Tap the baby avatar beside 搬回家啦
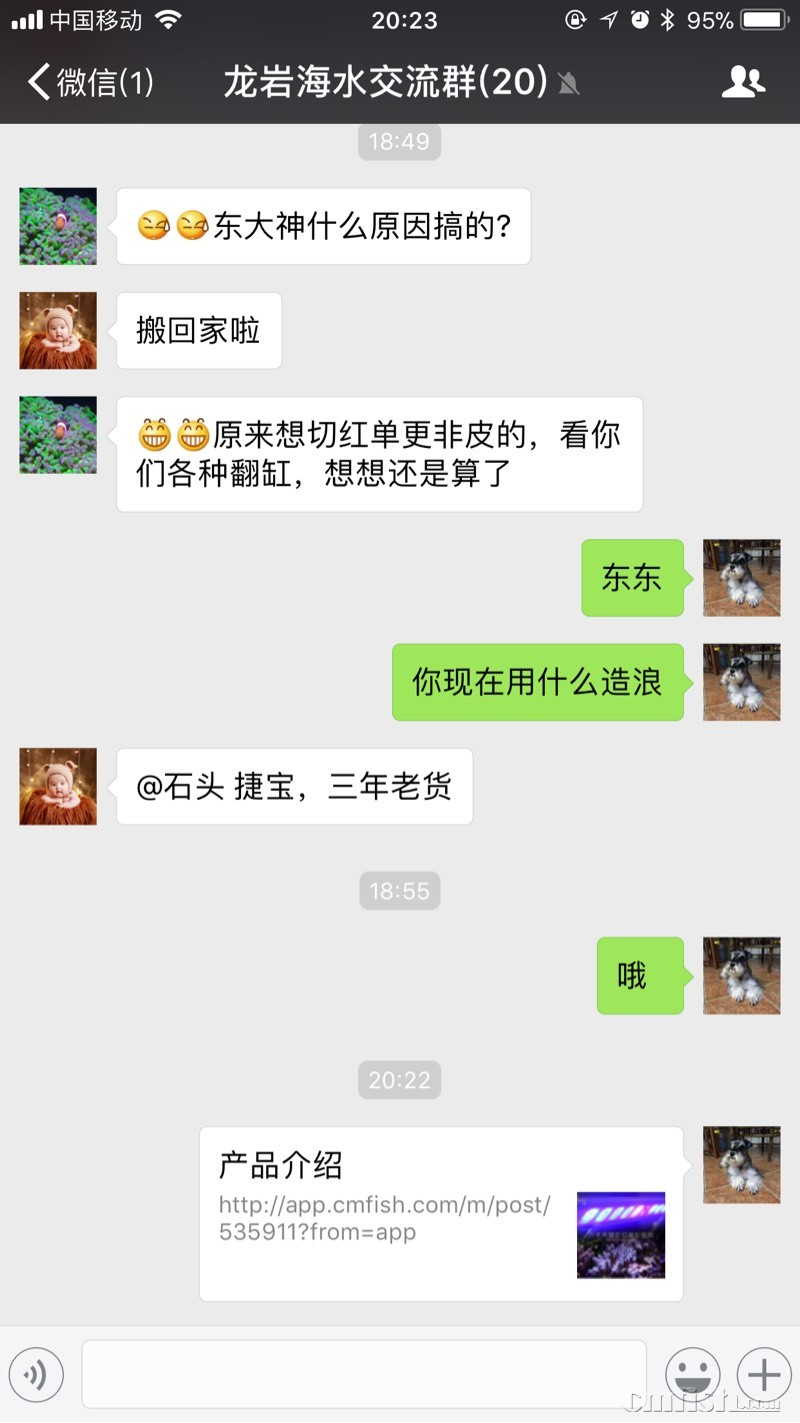 coord(58,331)
